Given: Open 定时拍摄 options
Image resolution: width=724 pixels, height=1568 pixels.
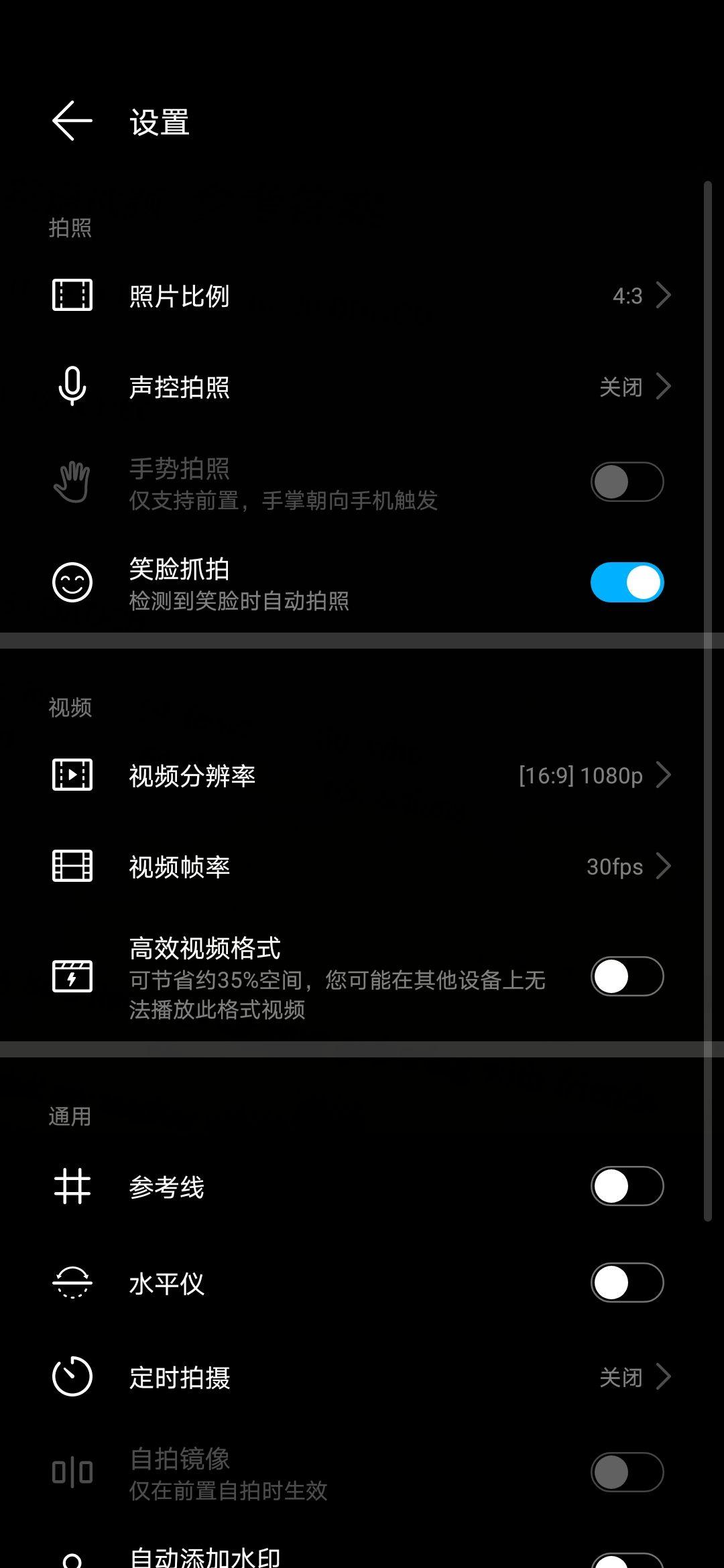Looking at the screenshot, I should coord(362,1377).
